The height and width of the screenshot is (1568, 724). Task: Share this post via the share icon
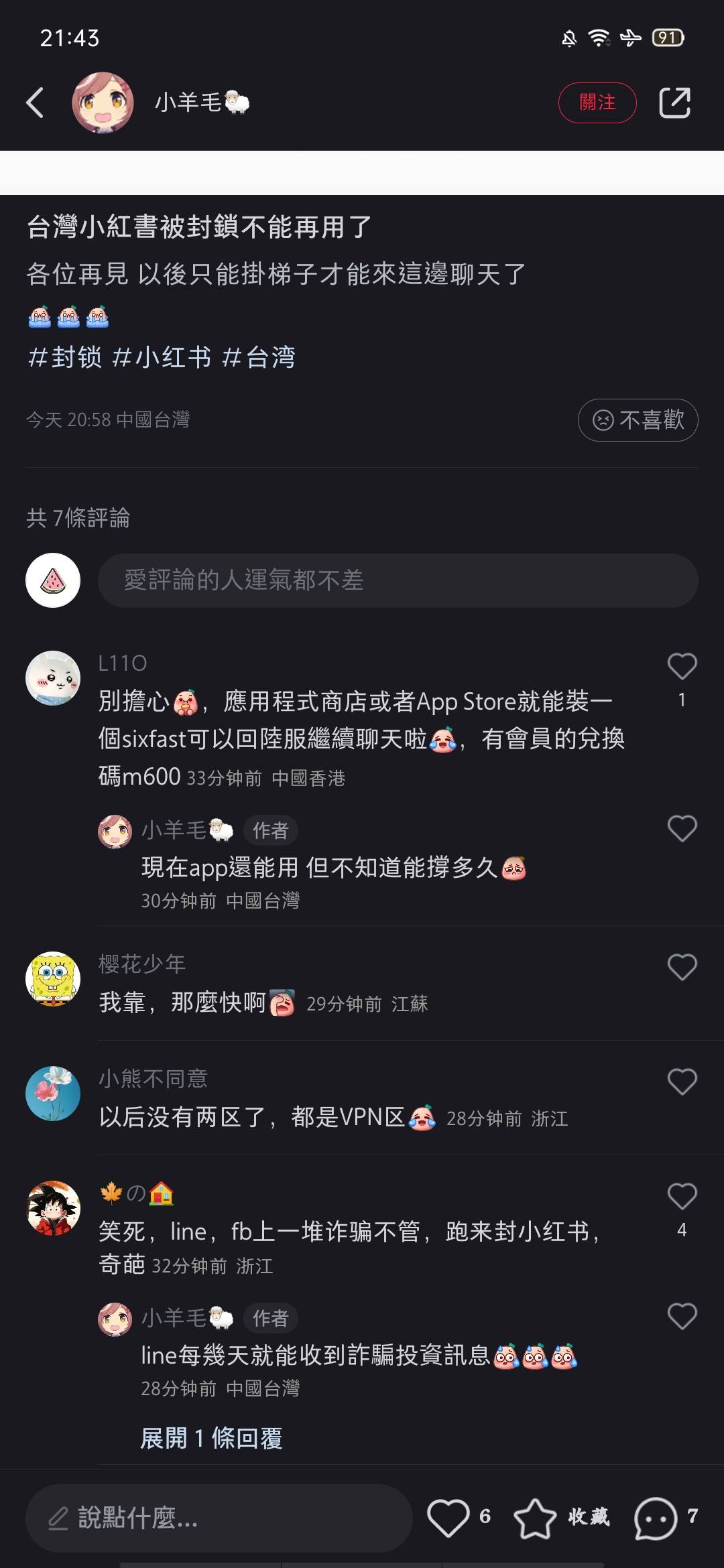(674, 103)
